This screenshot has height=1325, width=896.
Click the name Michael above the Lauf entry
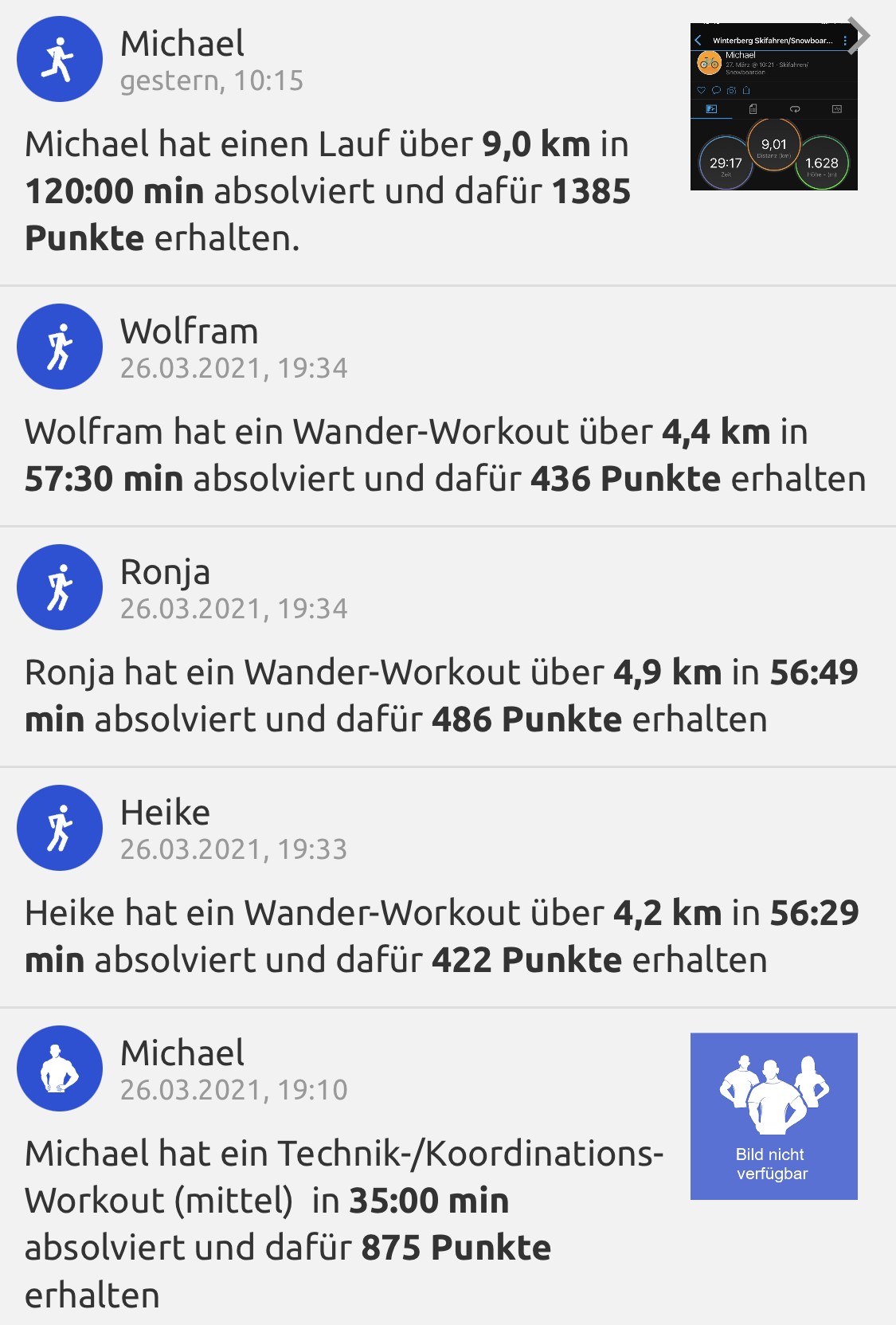point(182,45)
